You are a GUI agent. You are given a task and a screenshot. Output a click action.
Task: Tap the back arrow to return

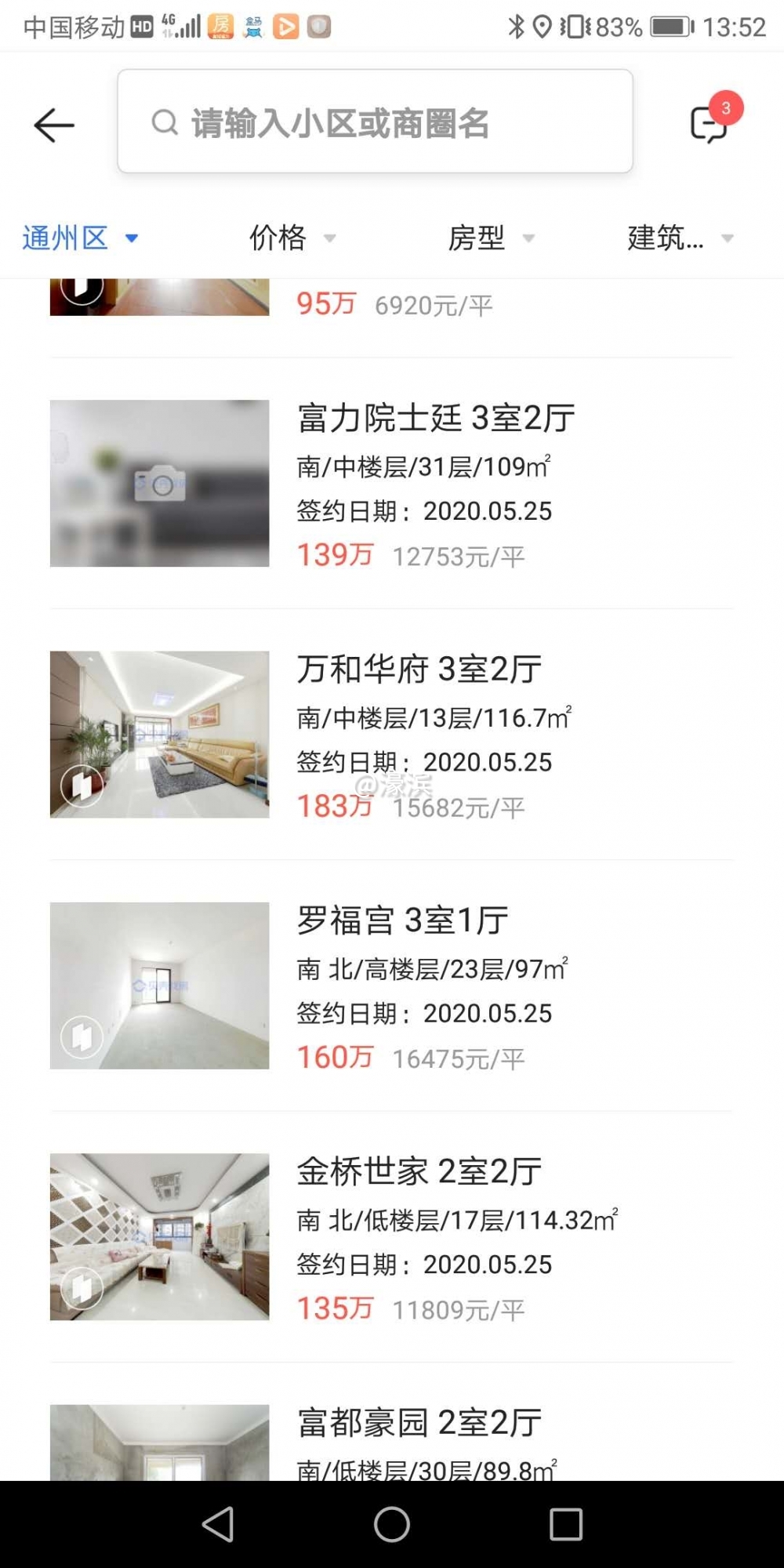[52, 124]
